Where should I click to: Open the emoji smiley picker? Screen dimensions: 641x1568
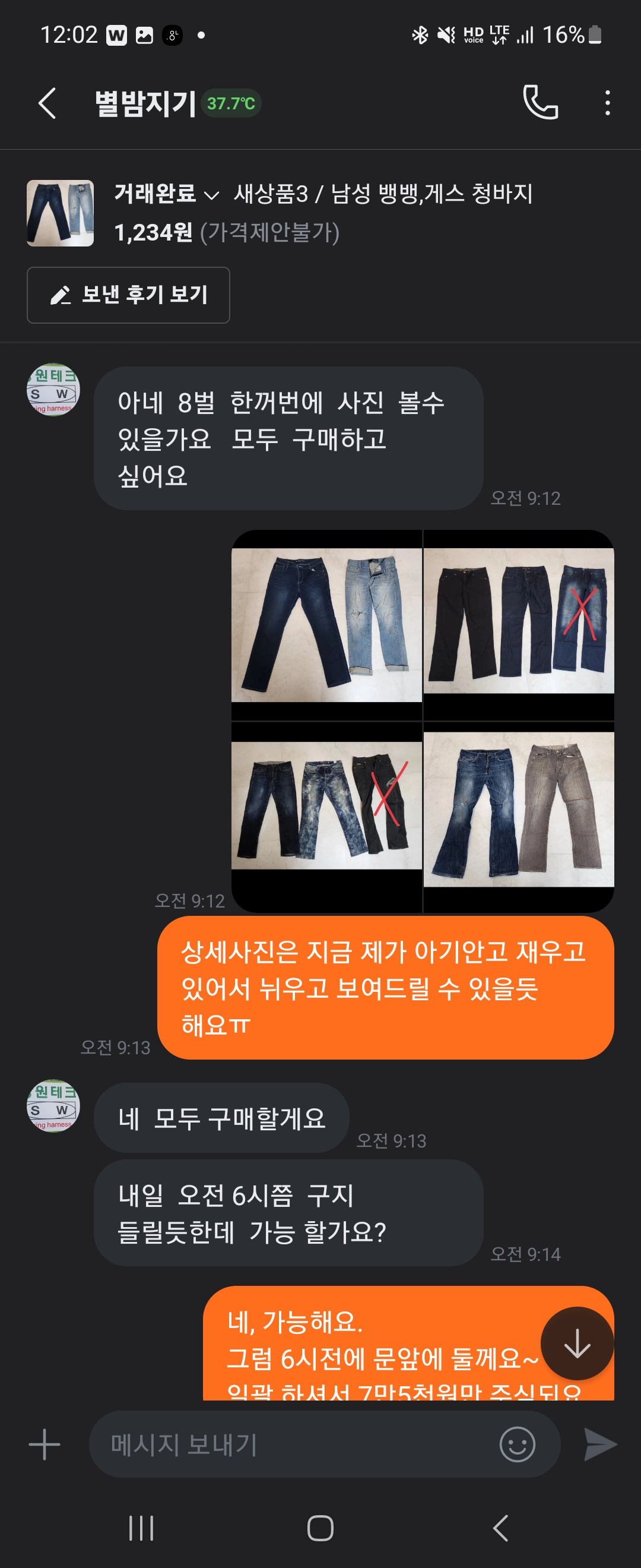point(517,1444)
